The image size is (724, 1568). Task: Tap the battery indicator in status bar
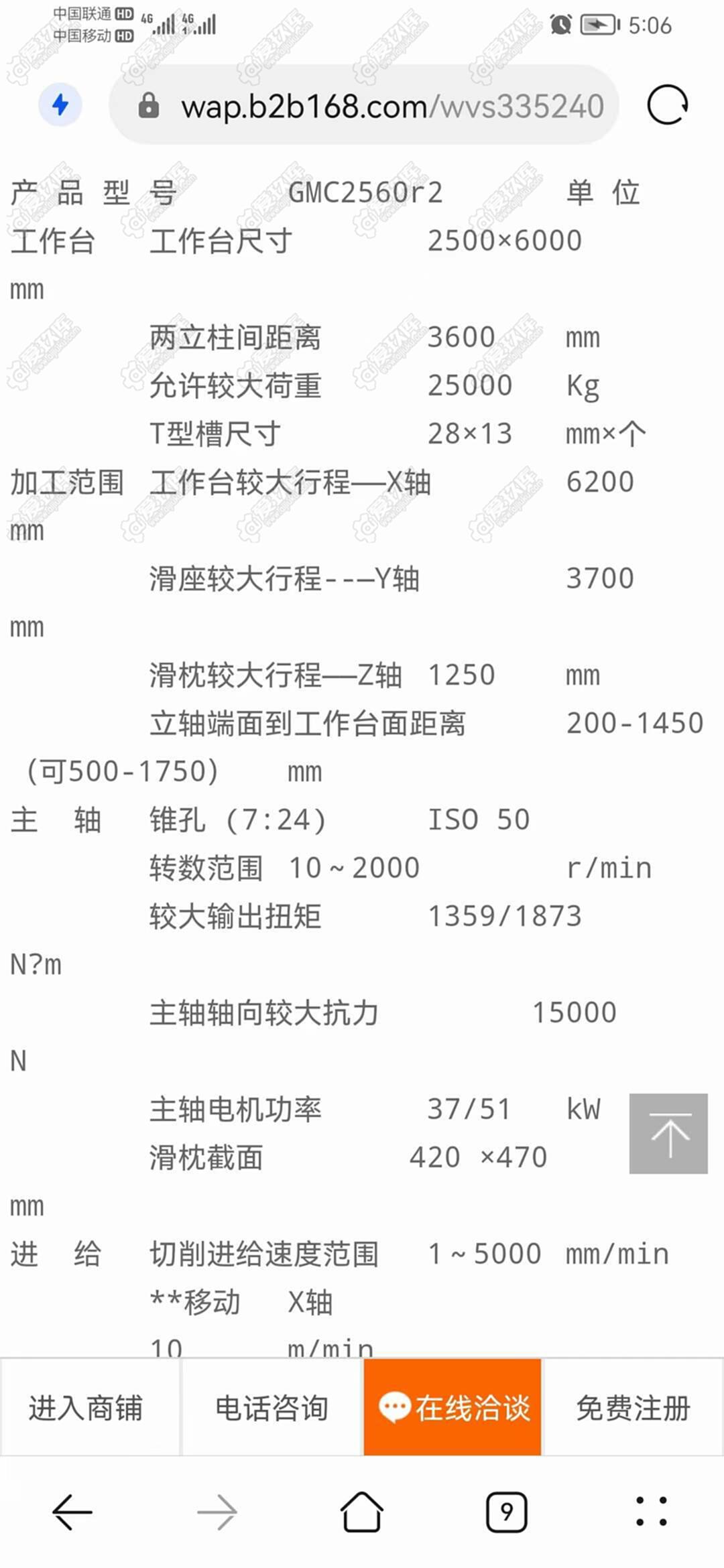pos(599,25)
